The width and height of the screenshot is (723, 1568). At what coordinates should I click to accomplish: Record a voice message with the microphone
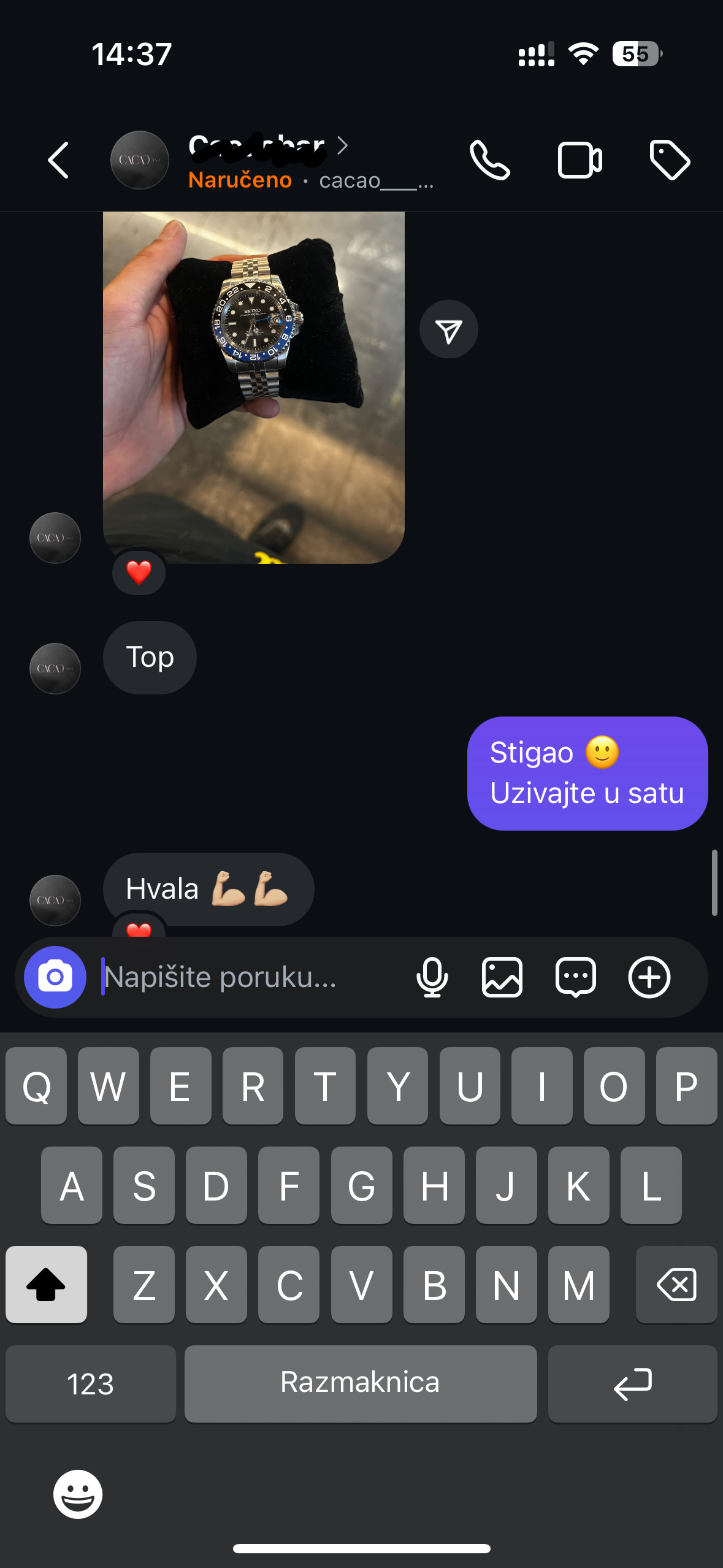[x=432, y=977]
